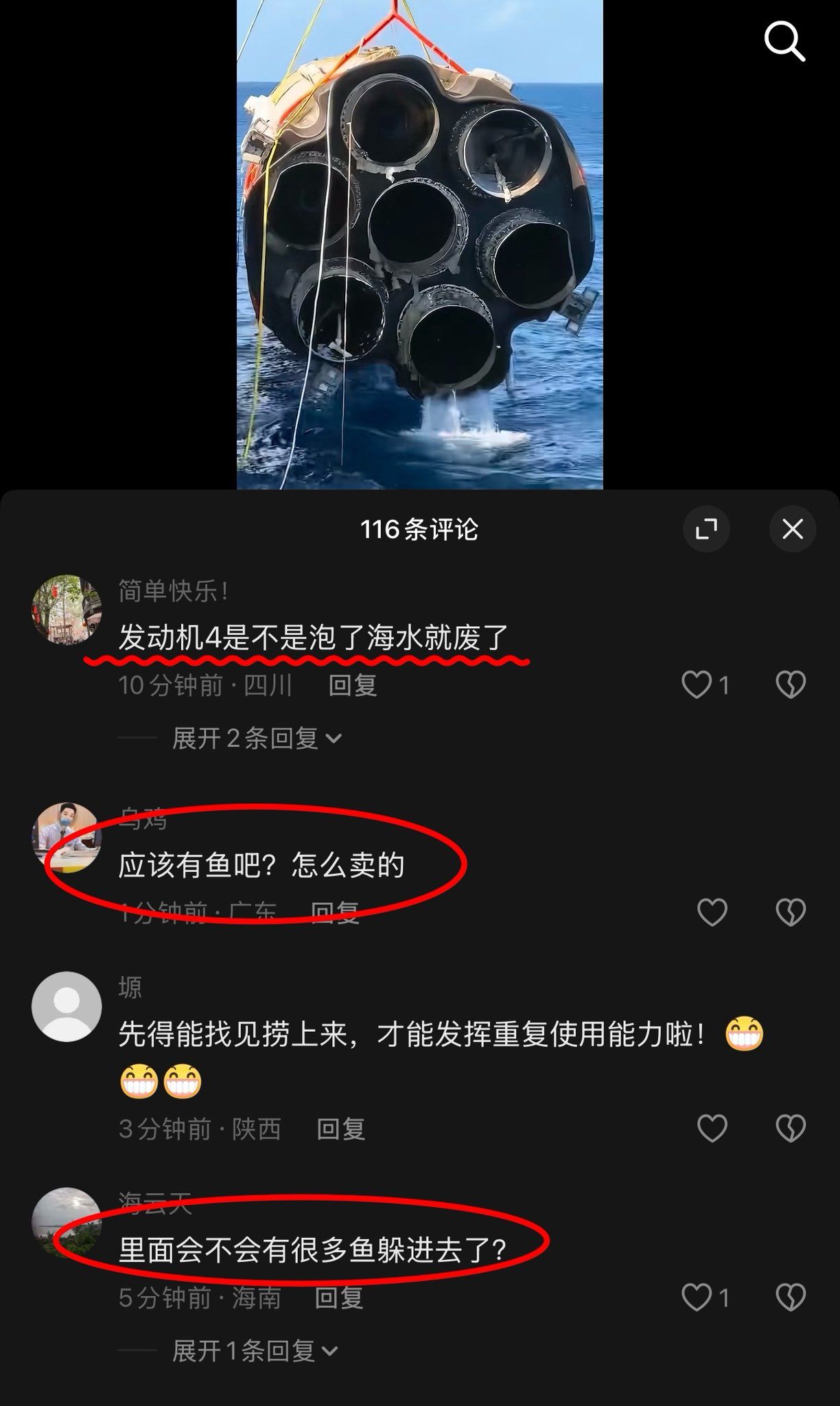Like 简单快乐!'s comment about 发动机
The height and width of the screenshot is (1406, 840).
pos(697,684)
